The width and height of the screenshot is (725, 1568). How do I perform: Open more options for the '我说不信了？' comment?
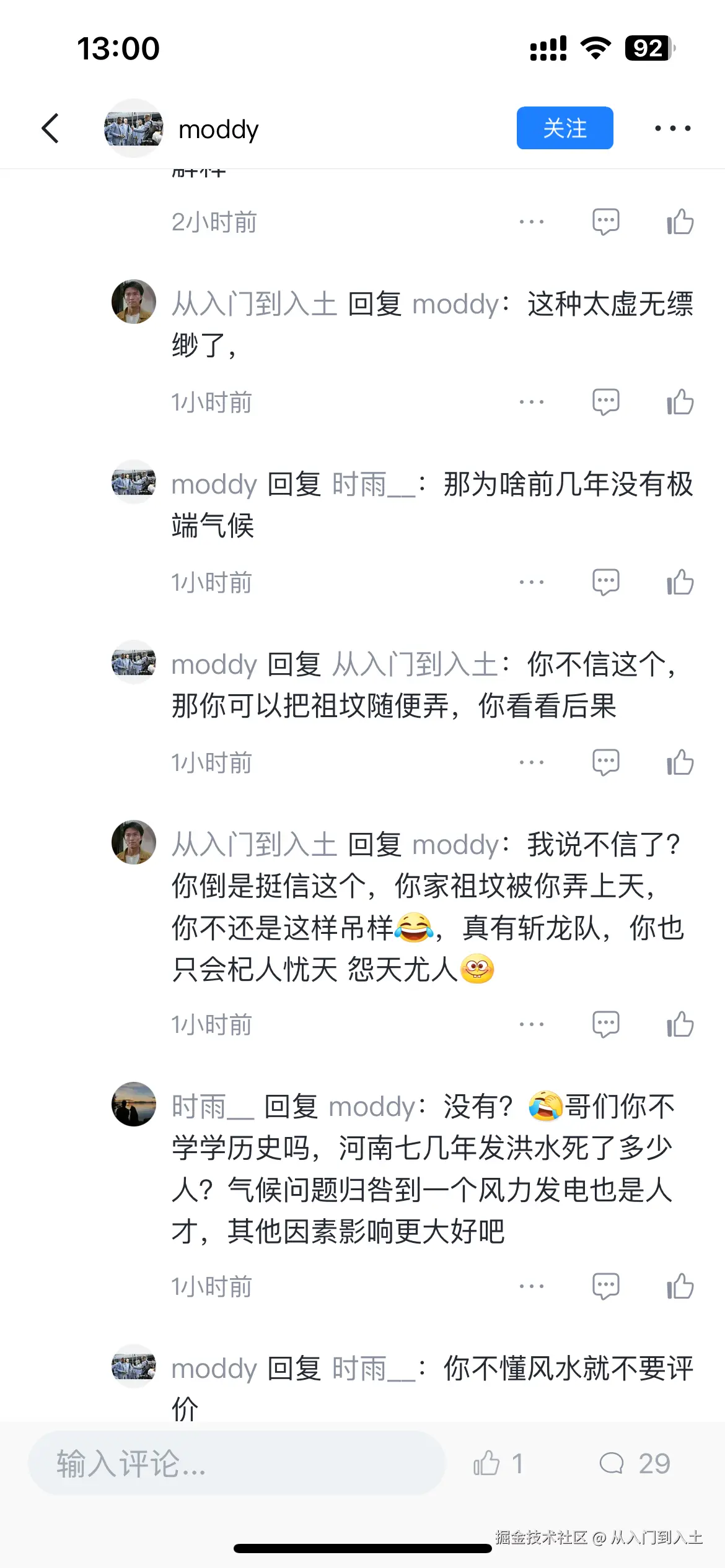point(532,1024)
